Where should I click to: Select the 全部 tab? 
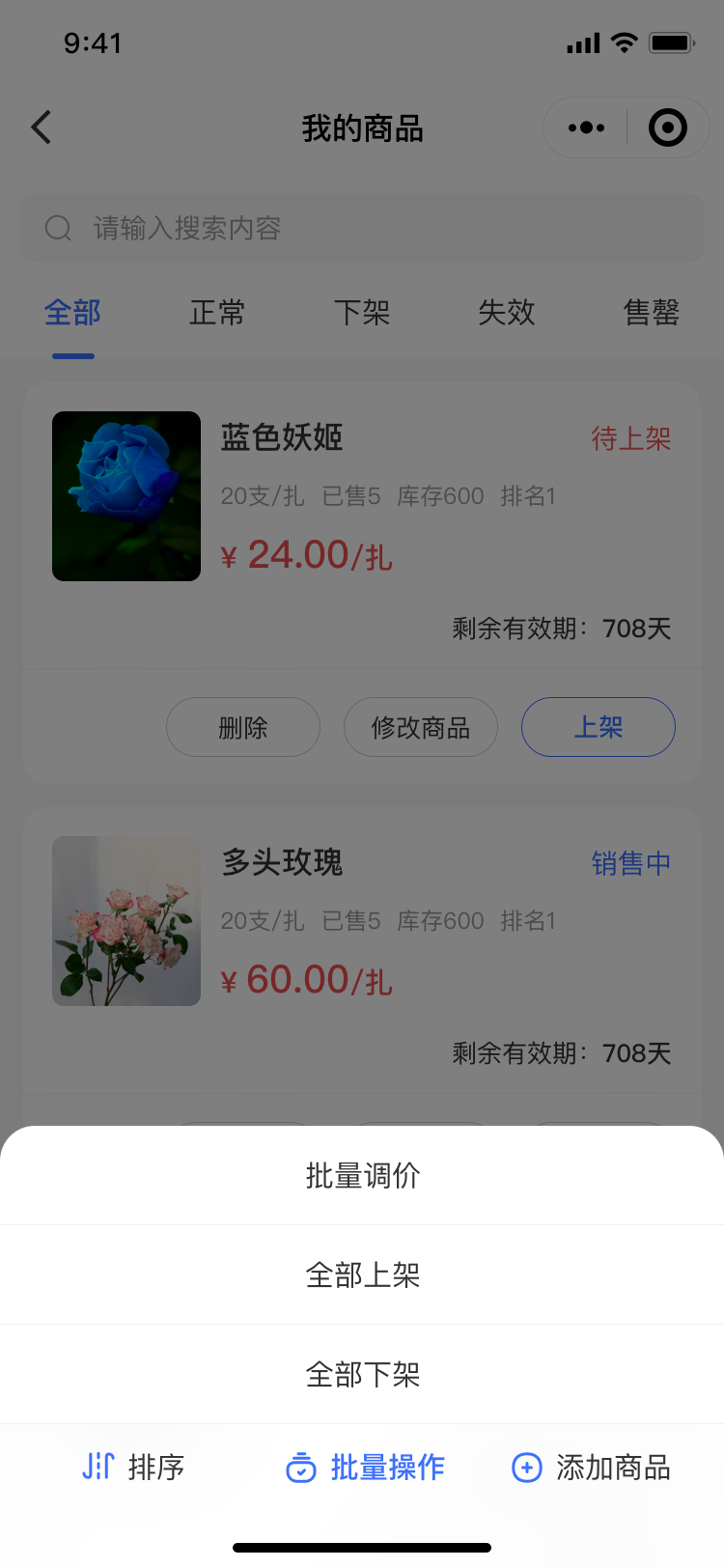pyautogui.click(x=72, y=313)
